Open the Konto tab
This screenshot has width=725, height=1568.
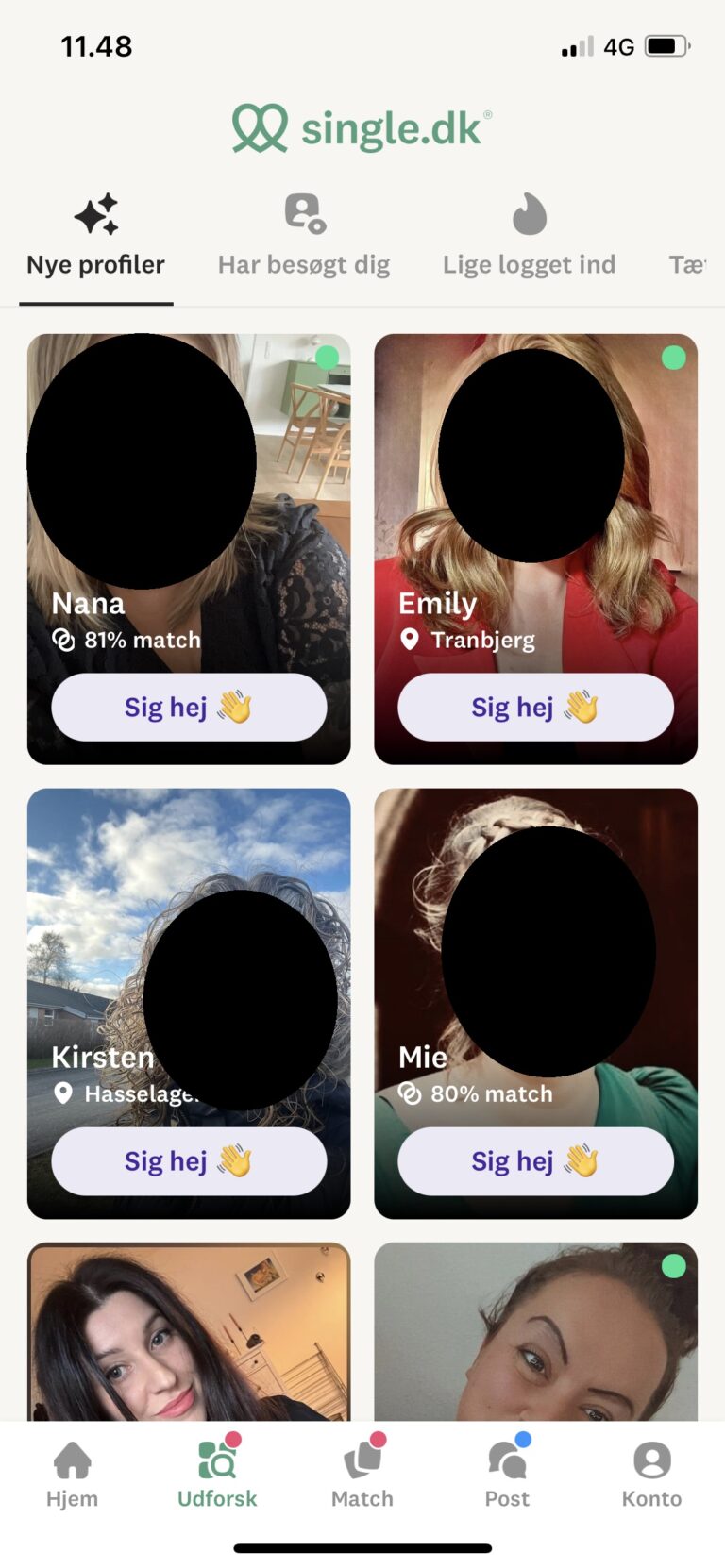coord(651,1476)
